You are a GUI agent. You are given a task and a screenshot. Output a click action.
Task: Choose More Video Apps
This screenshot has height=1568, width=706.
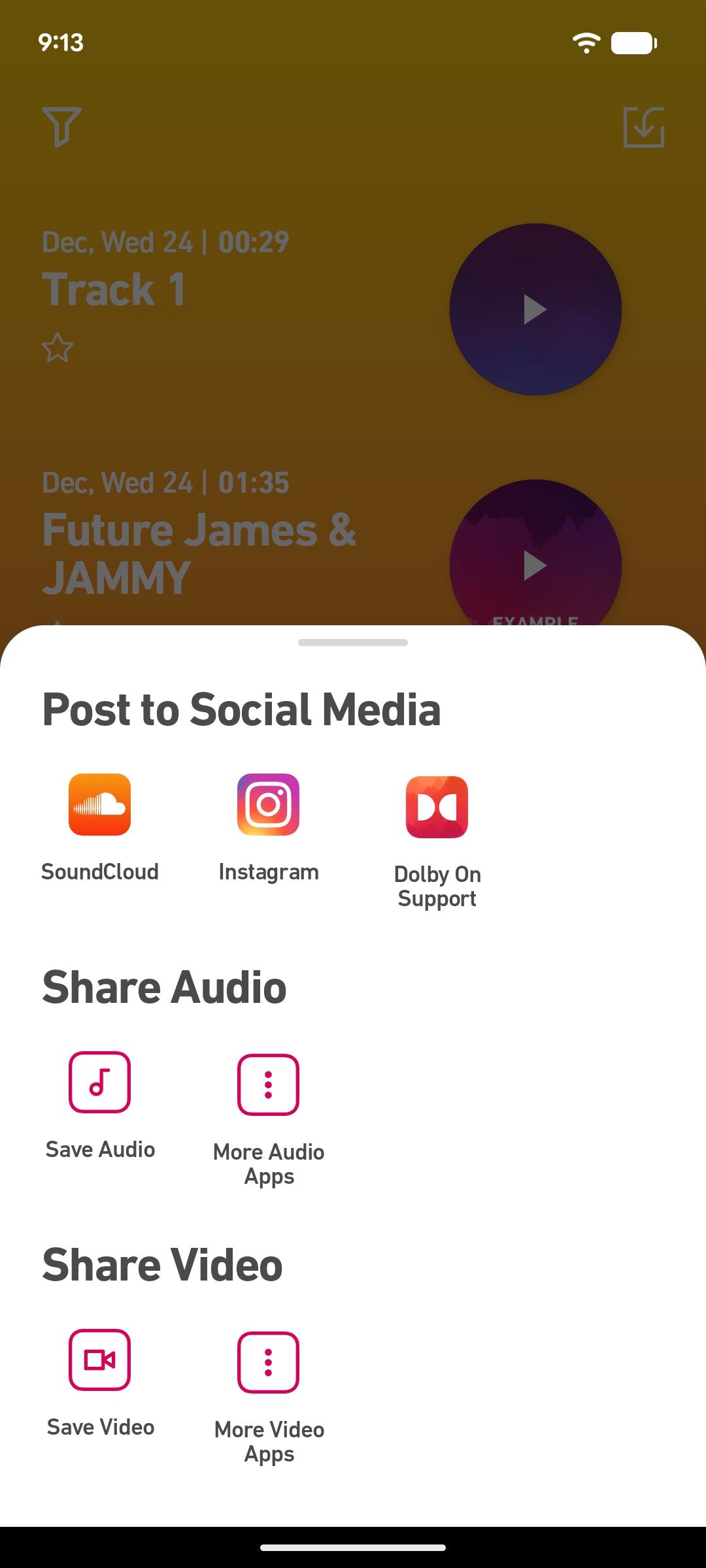point(268,1363)
